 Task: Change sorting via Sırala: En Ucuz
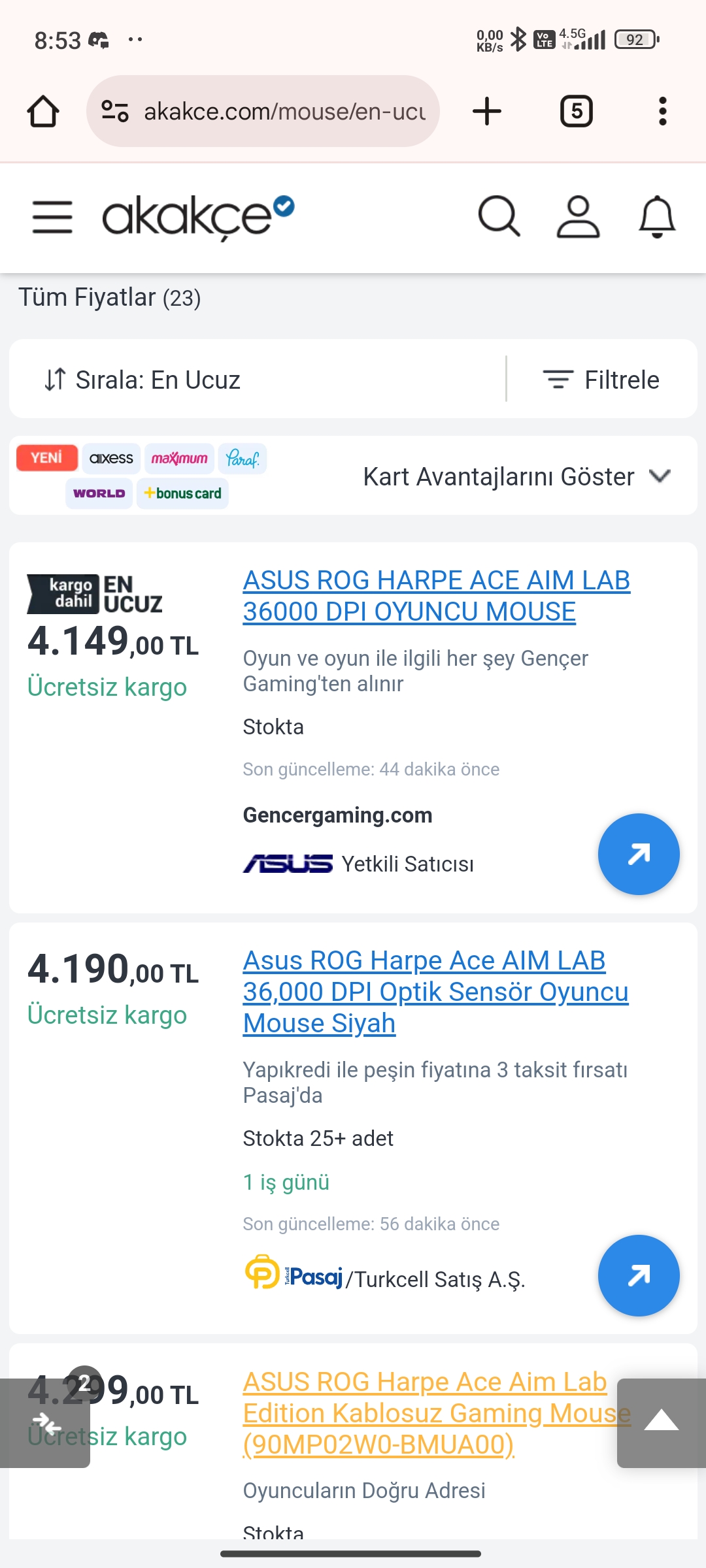point(143,380)
